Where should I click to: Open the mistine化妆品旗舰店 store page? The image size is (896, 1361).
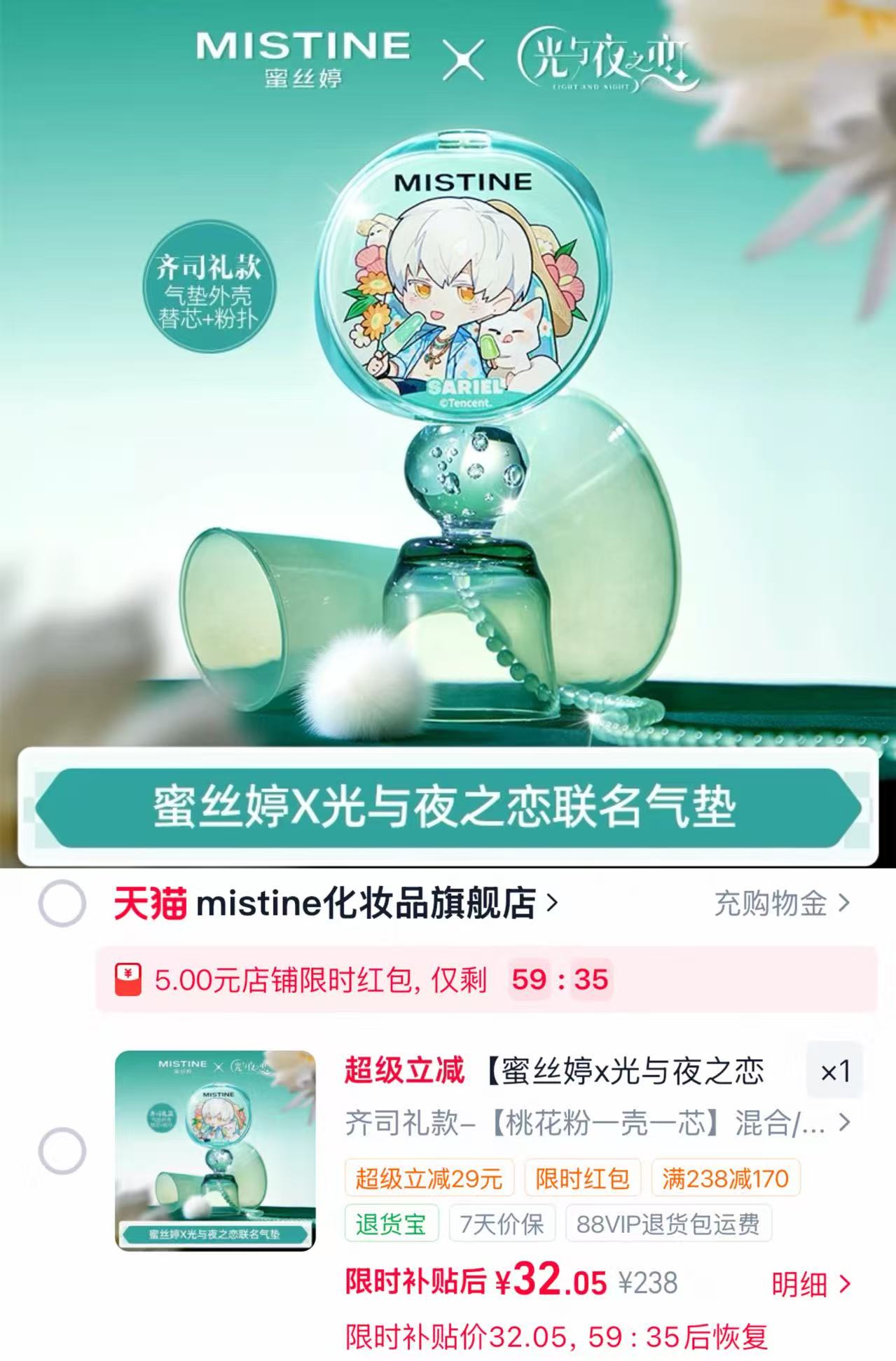(x=336, y=904)
